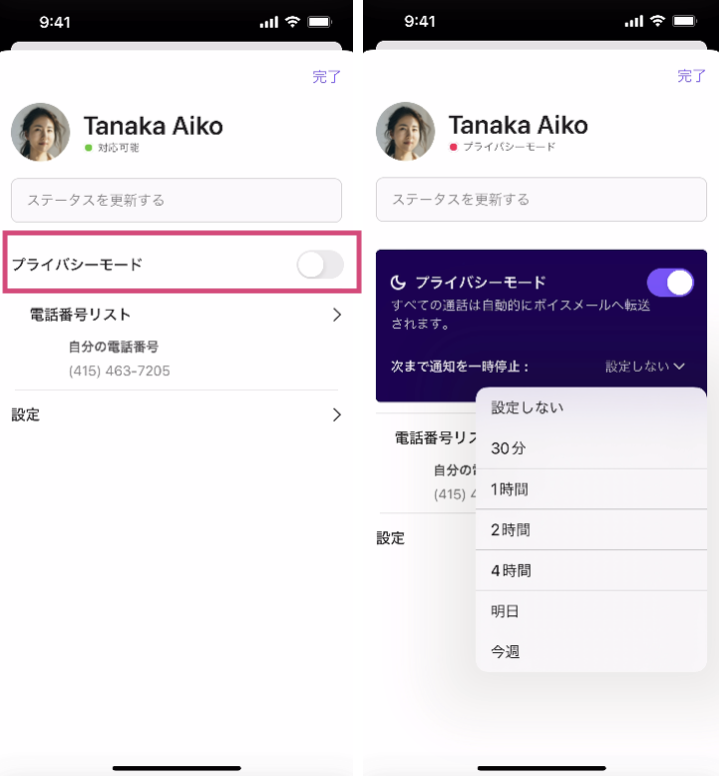Collapse the 設定しない dropdown in the purple card
Viewport: 719px width, 776px height.
click(645, 366)
